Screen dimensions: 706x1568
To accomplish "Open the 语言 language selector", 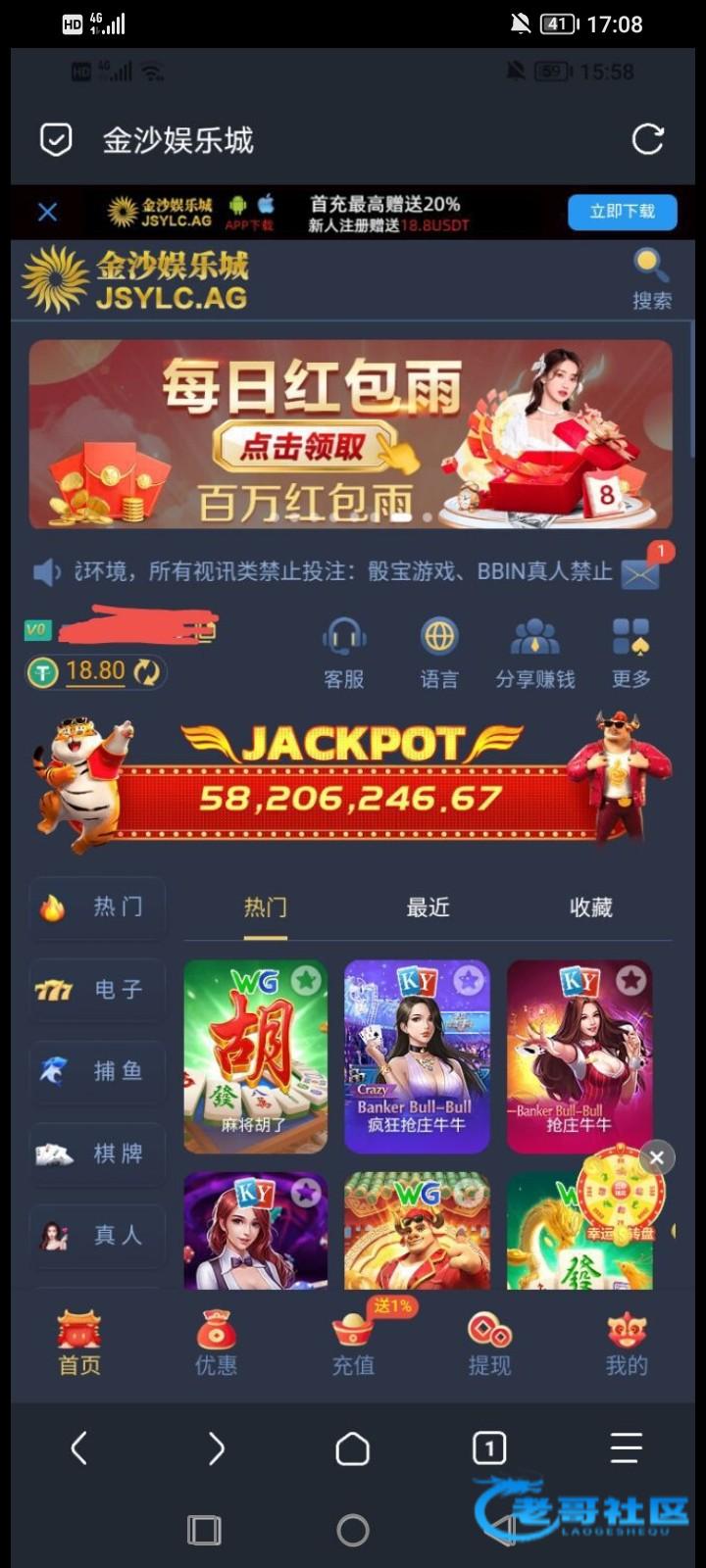I will pos(439,654).
